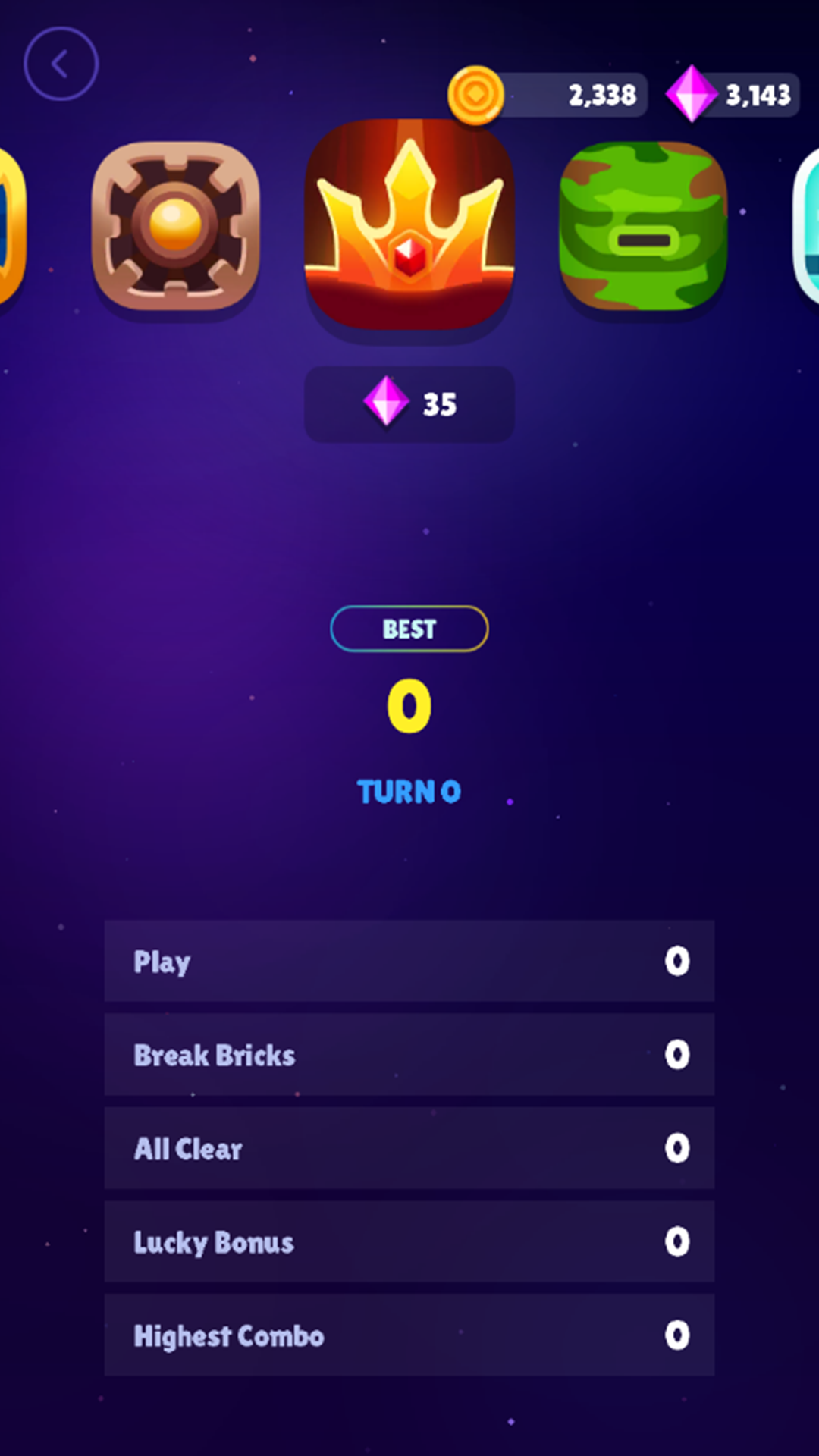The image size is (819, 1456).
Task: Click the Break Bricks stat row
Action: coord(409,1055)
